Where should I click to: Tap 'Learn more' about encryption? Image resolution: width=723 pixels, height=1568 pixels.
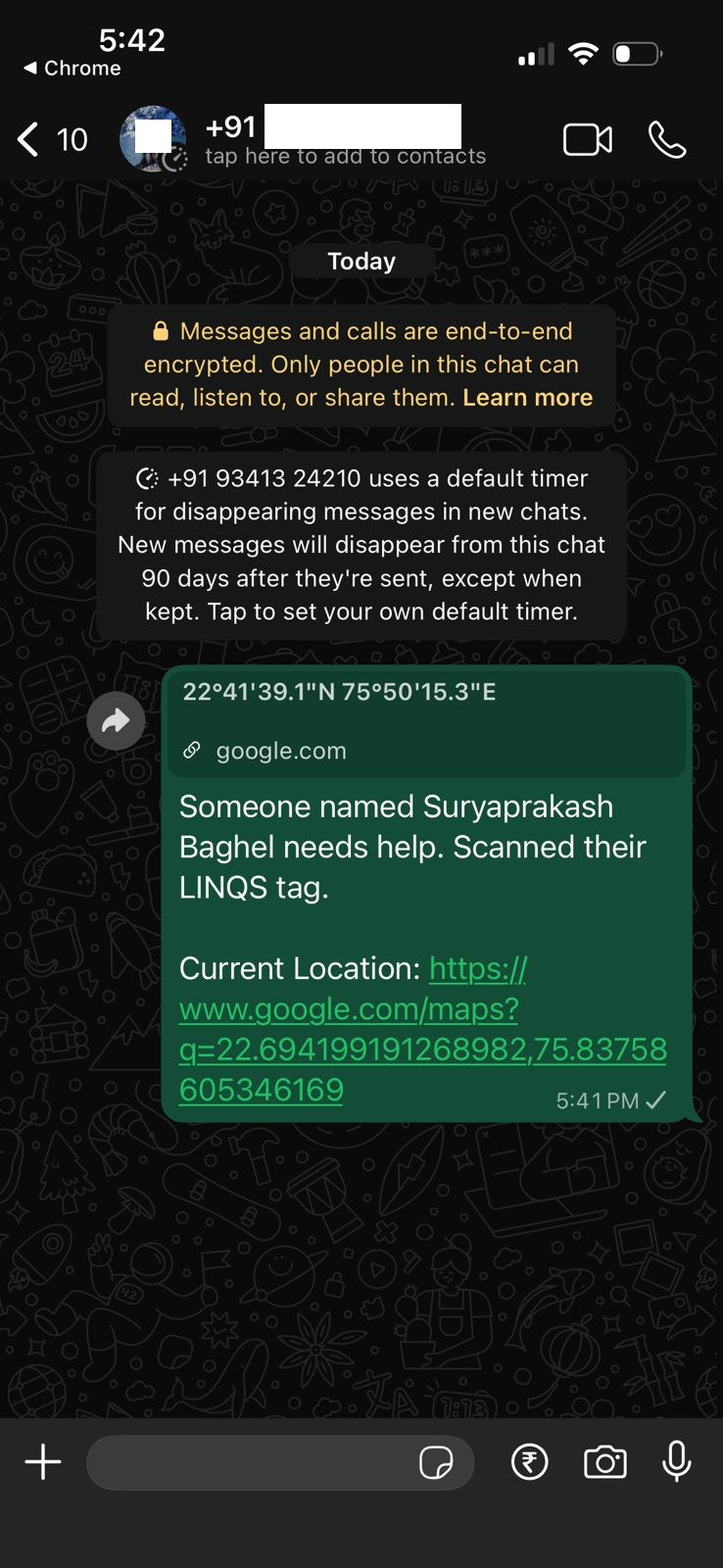526,397
